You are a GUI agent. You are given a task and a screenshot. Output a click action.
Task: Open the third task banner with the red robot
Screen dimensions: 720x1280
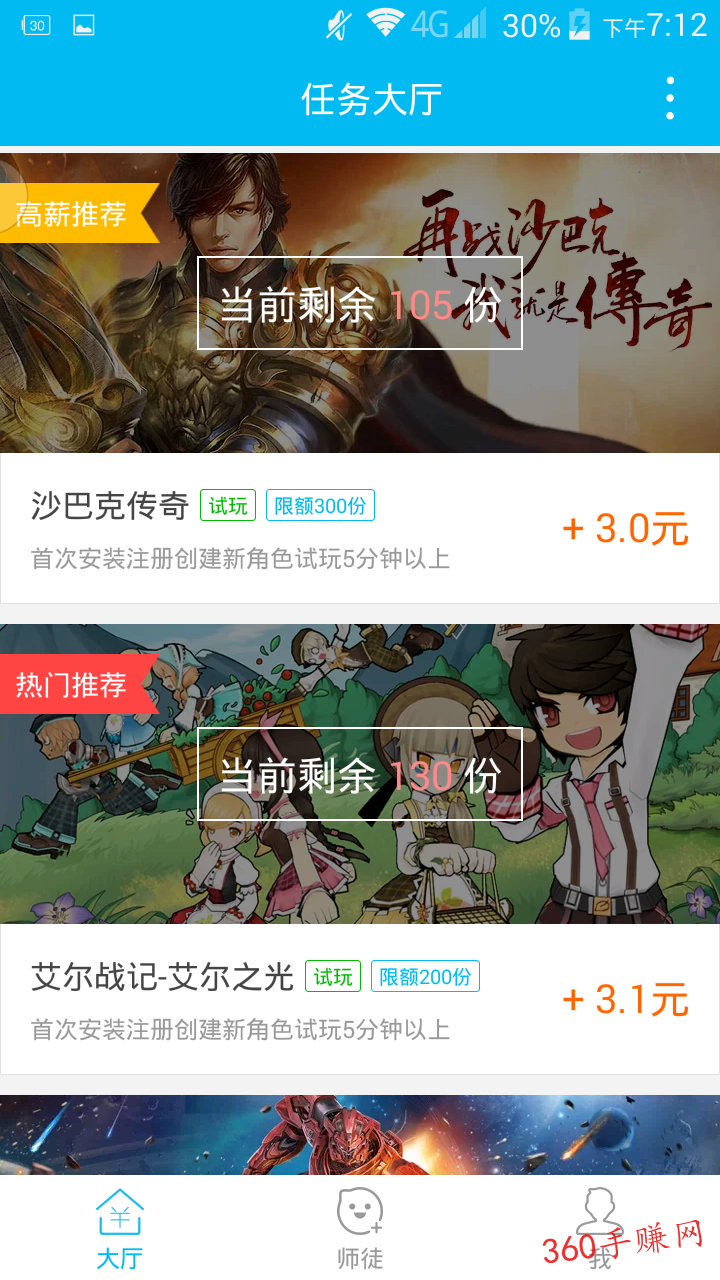point(360,1135)
